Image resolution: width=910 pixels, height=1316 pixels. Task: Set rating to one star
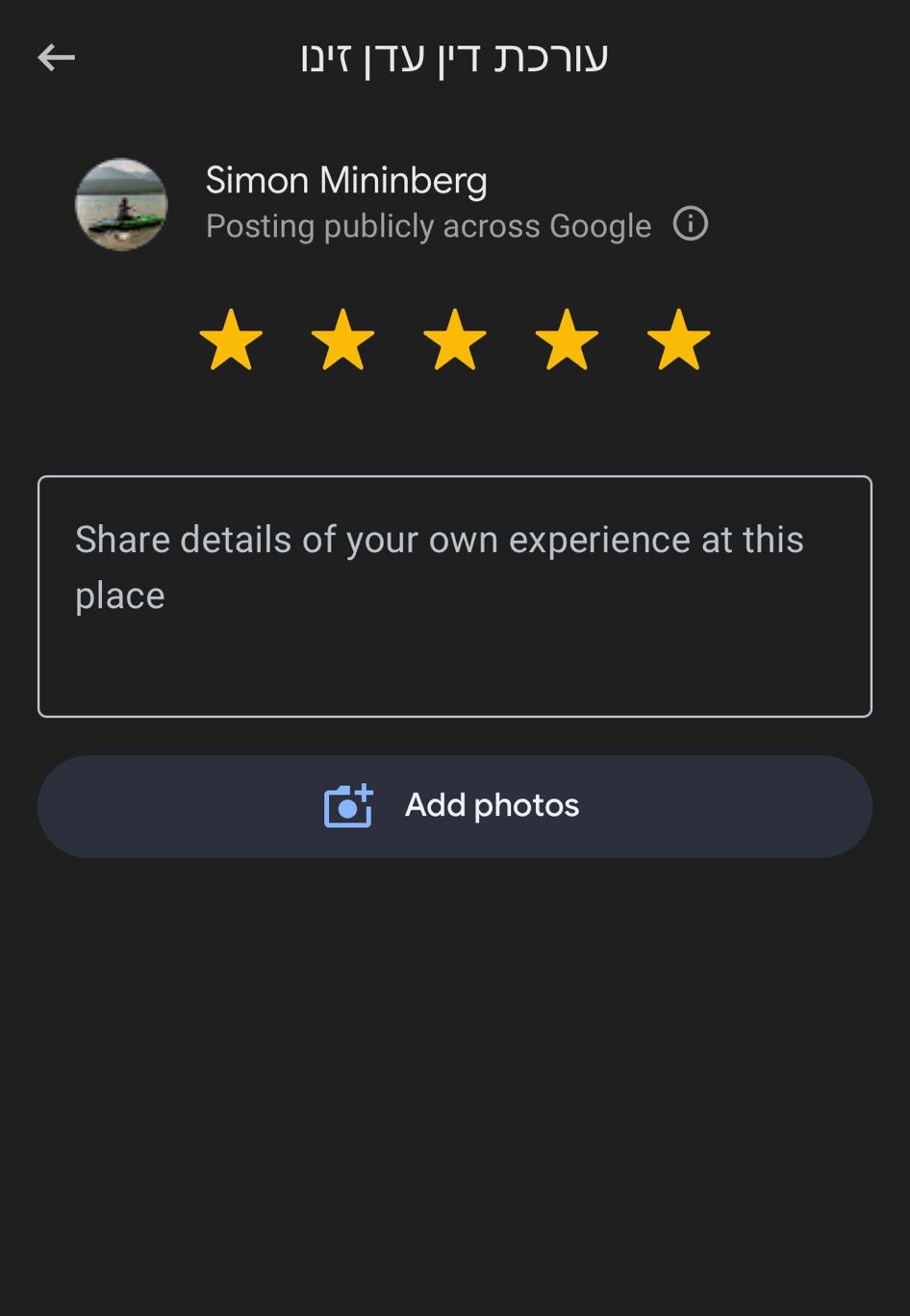tap(231, 340)
